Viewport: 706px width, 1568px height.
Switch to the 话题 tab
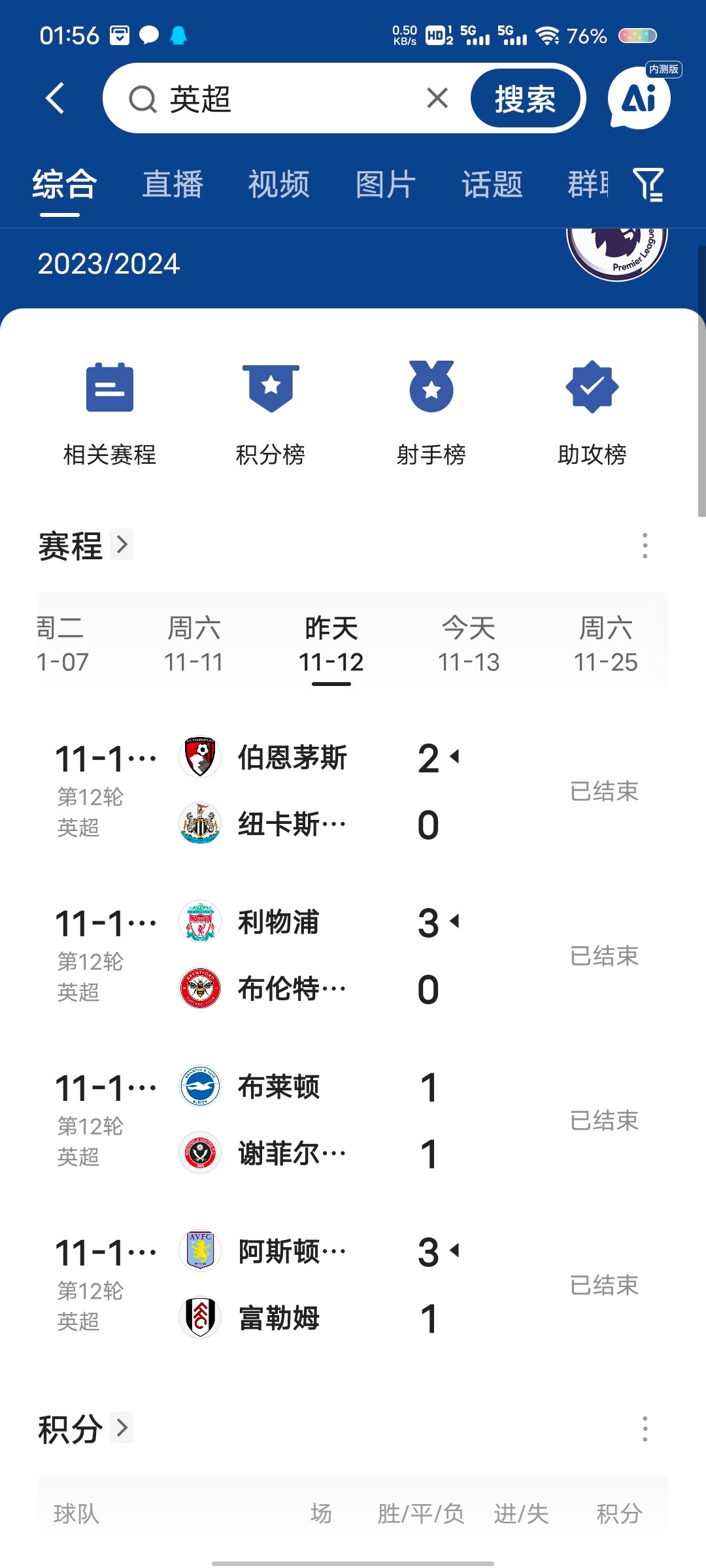492,184
